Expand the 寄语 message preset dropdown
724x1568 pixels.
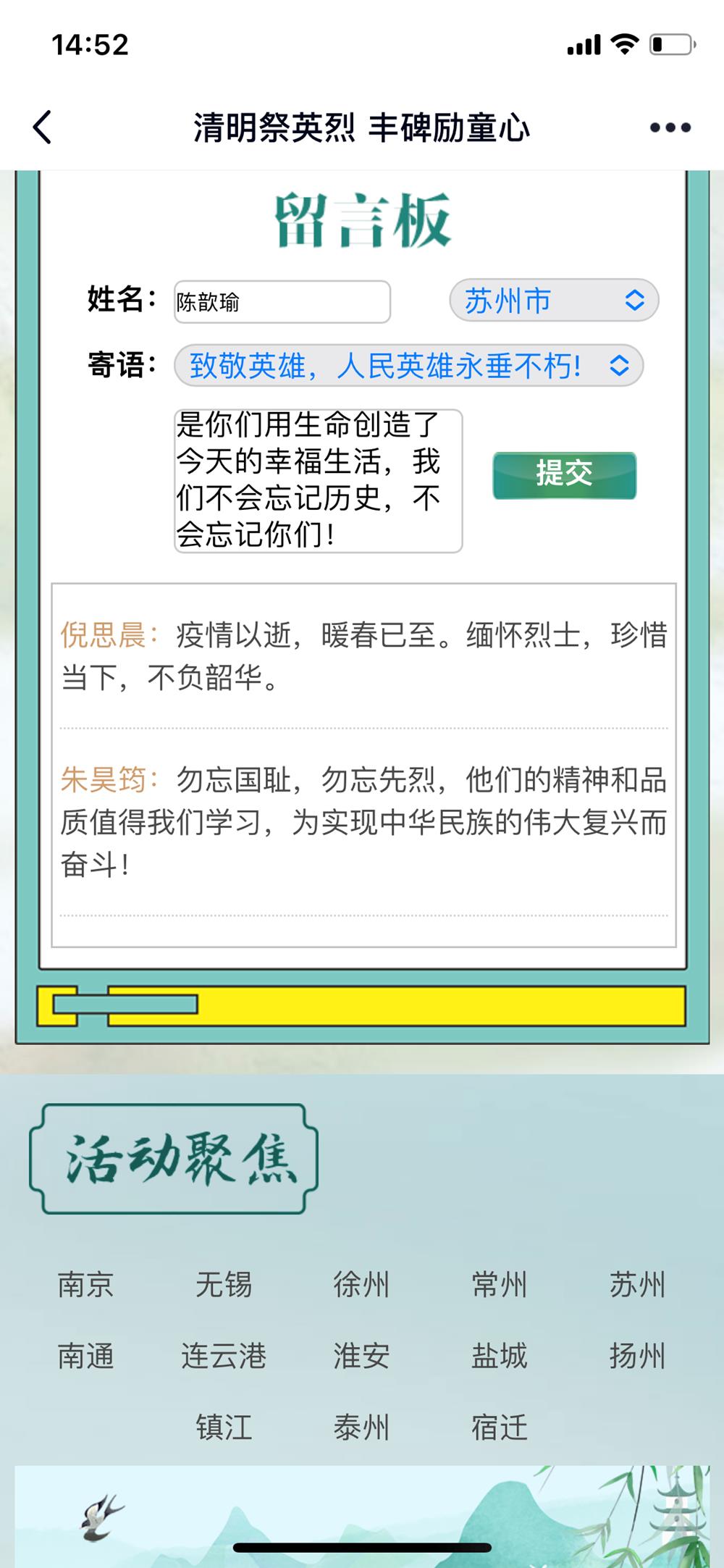[x=408, y=366]
